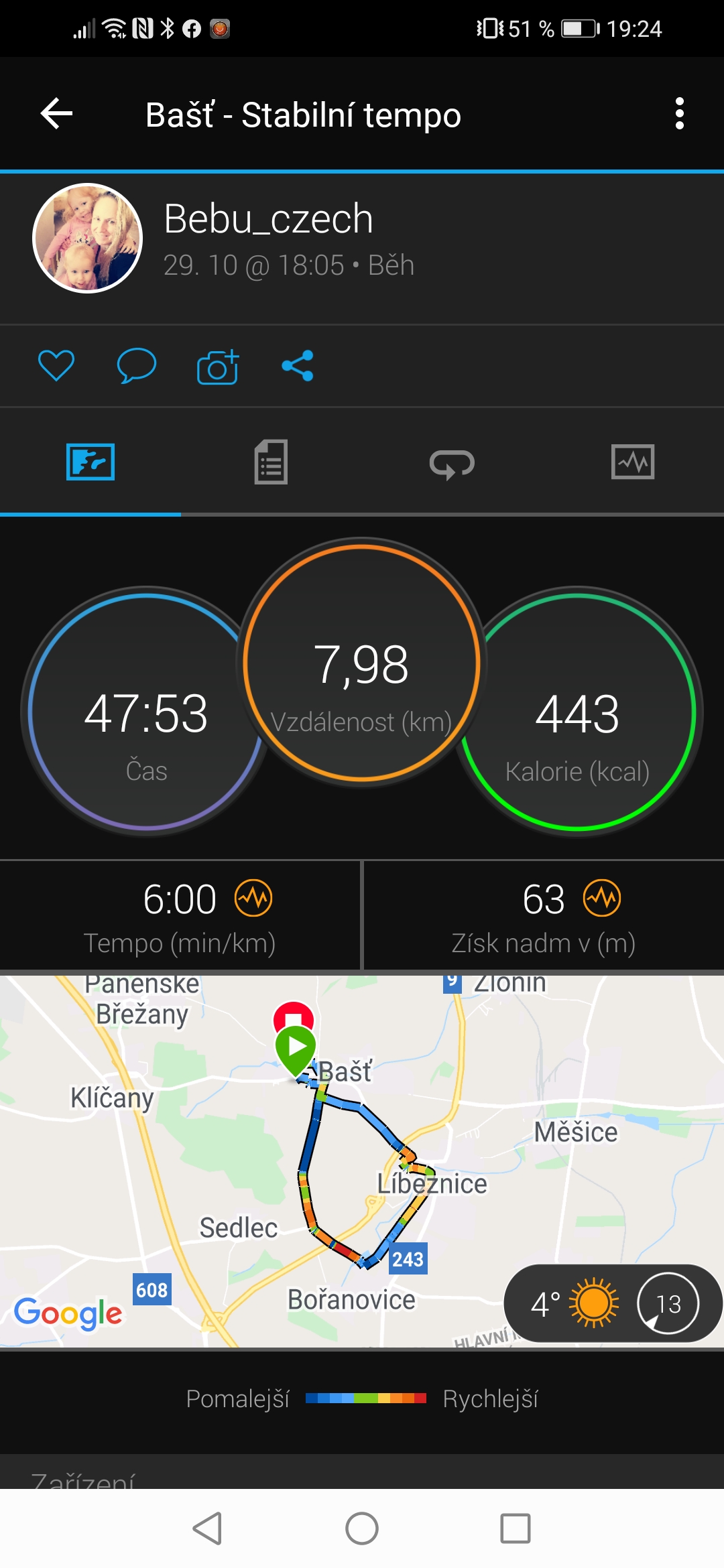Open the pace chart next to Tempo
This screenshot has height=1568, width=724.
coord(253,898)
